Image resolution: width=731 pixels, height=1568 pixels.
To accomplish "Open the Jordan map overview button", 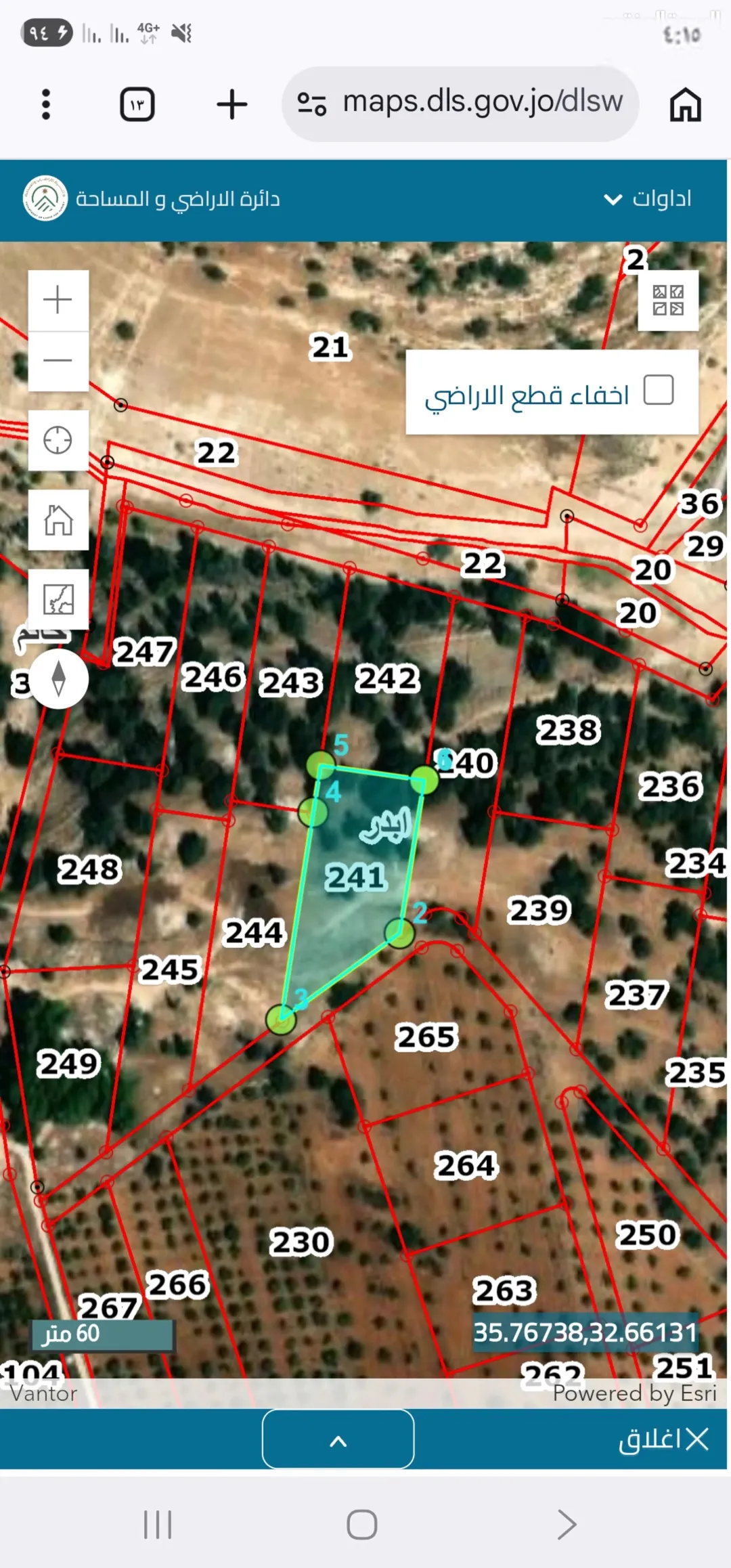I will click(x=58, y=599).
